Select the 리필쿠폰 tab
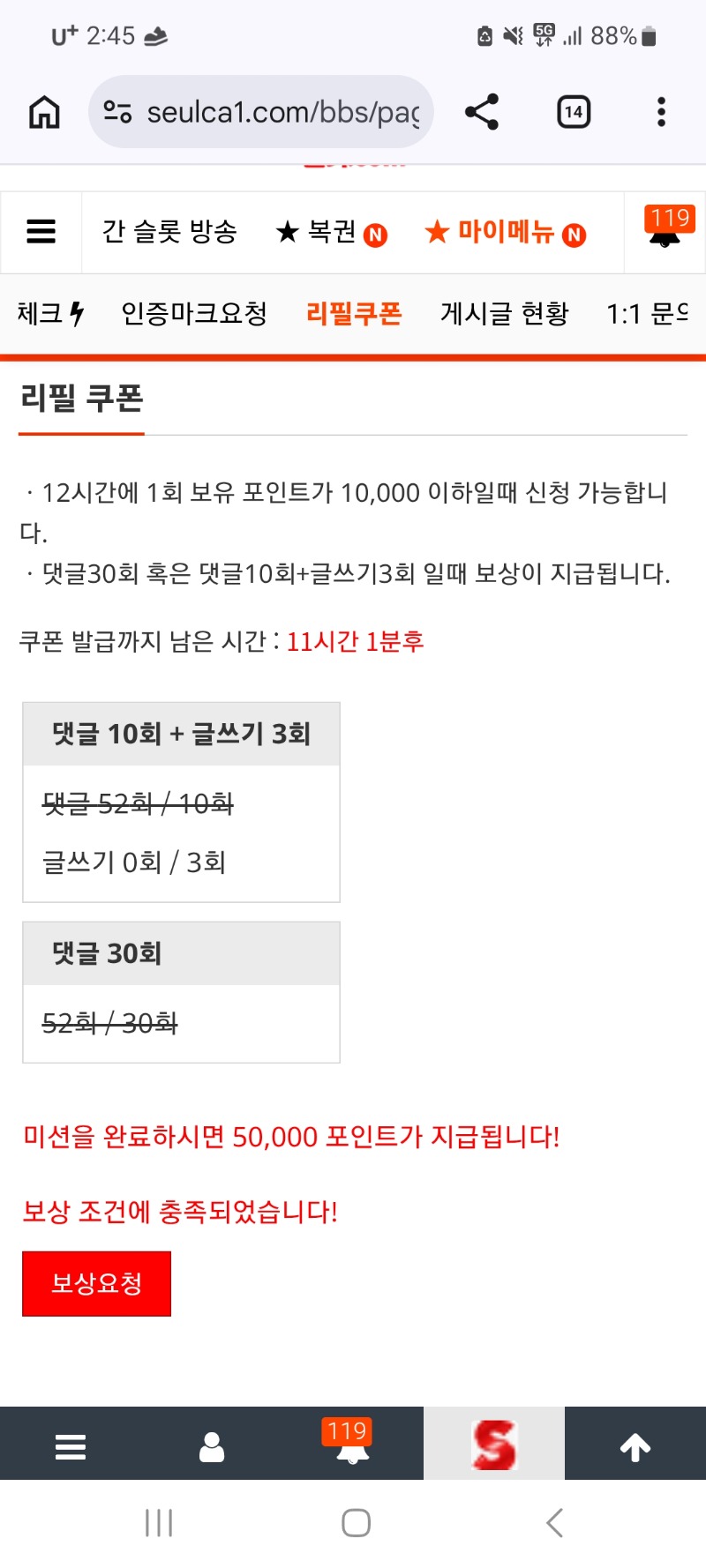 (x=354, y=313)
